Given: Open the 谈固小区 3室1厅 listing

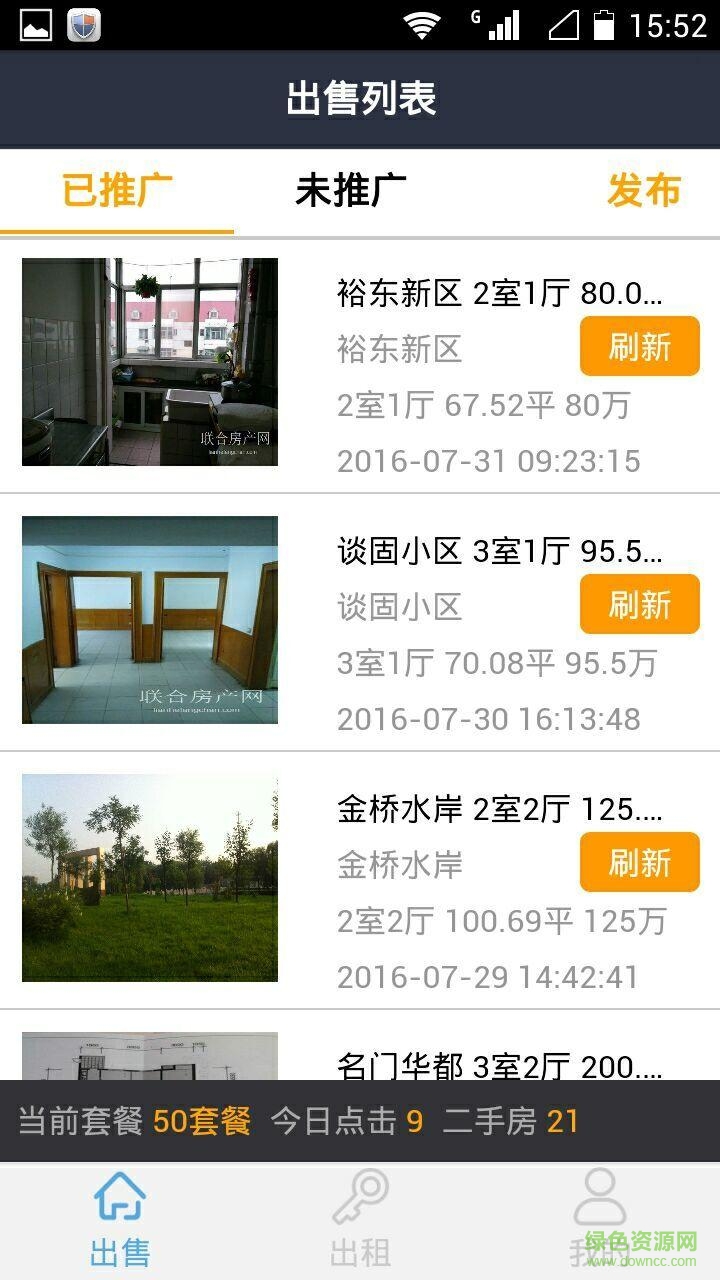Looking at the screenshot, I should [x=499, y=551].
